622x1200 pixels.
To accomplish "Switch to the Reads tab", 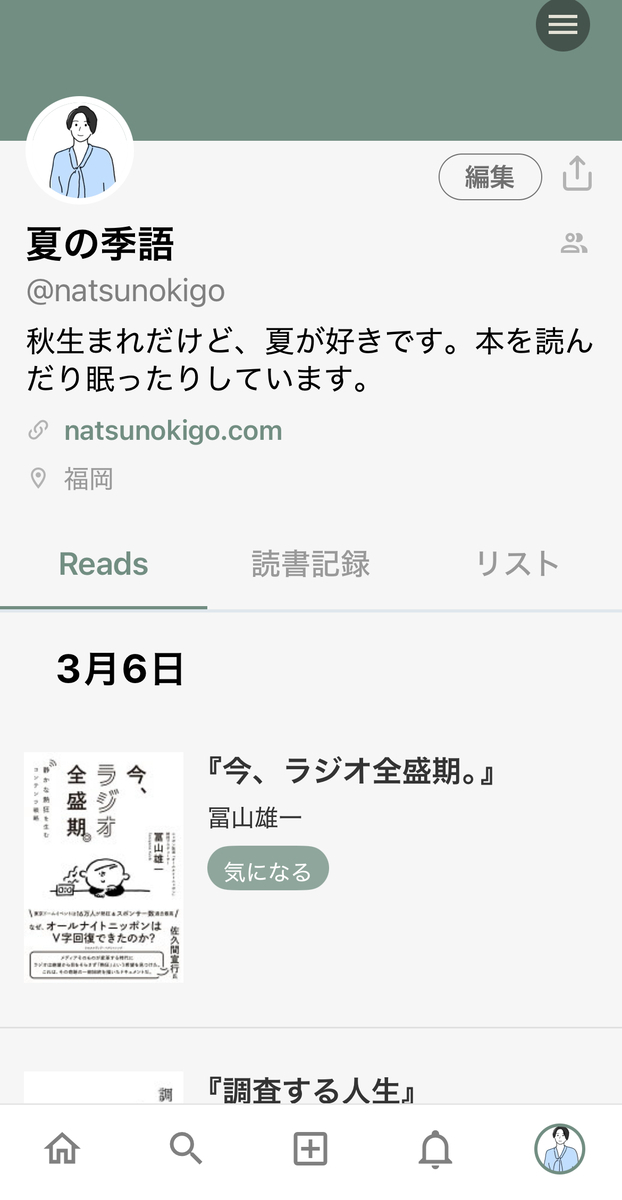I will pyautogui.click(x=103, y=564).
